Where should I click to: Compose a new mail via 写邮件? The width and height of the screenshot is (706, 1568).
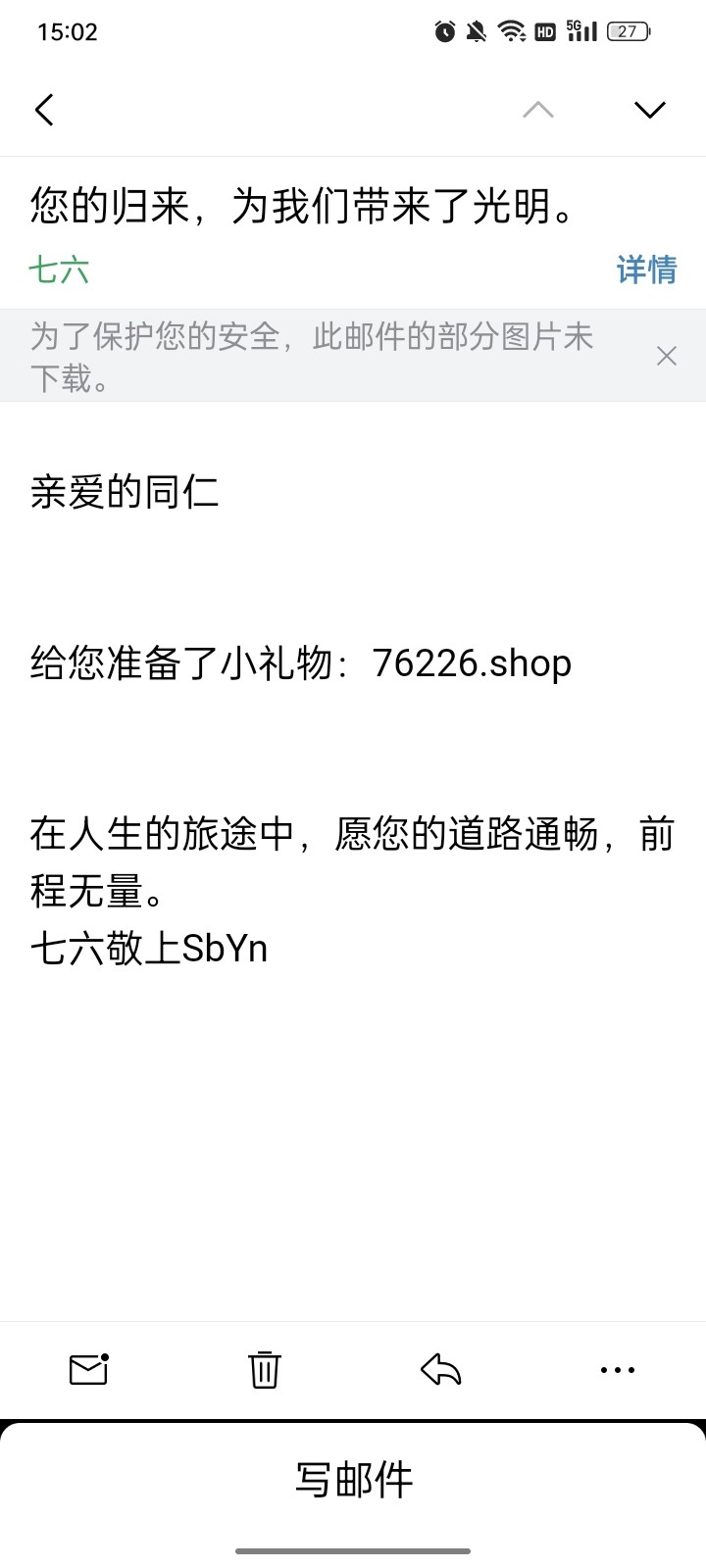click(353, 1480)
